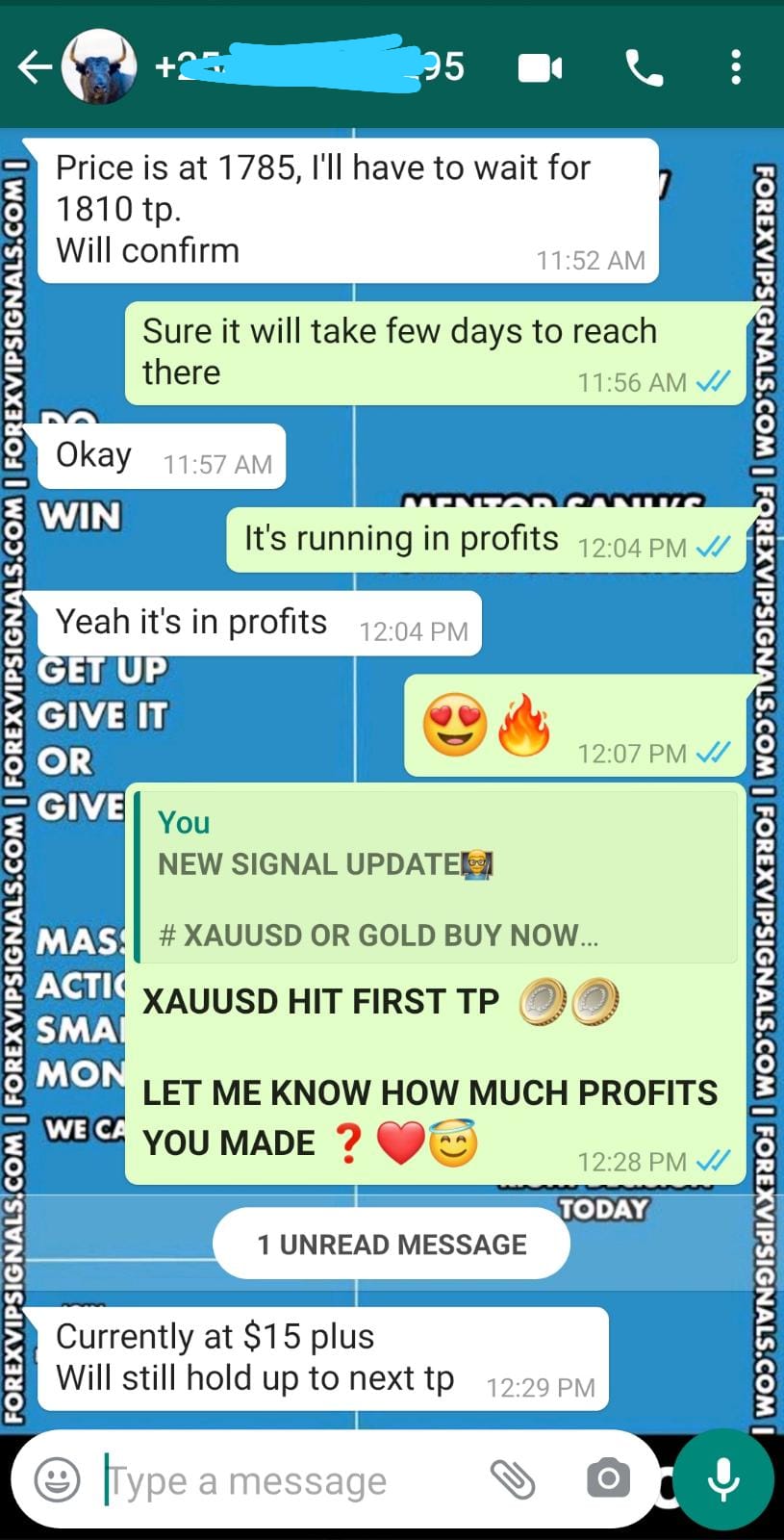Attach a file with the paperclip
Screen dimensions: 784x1540
[x=513, y=1479]
